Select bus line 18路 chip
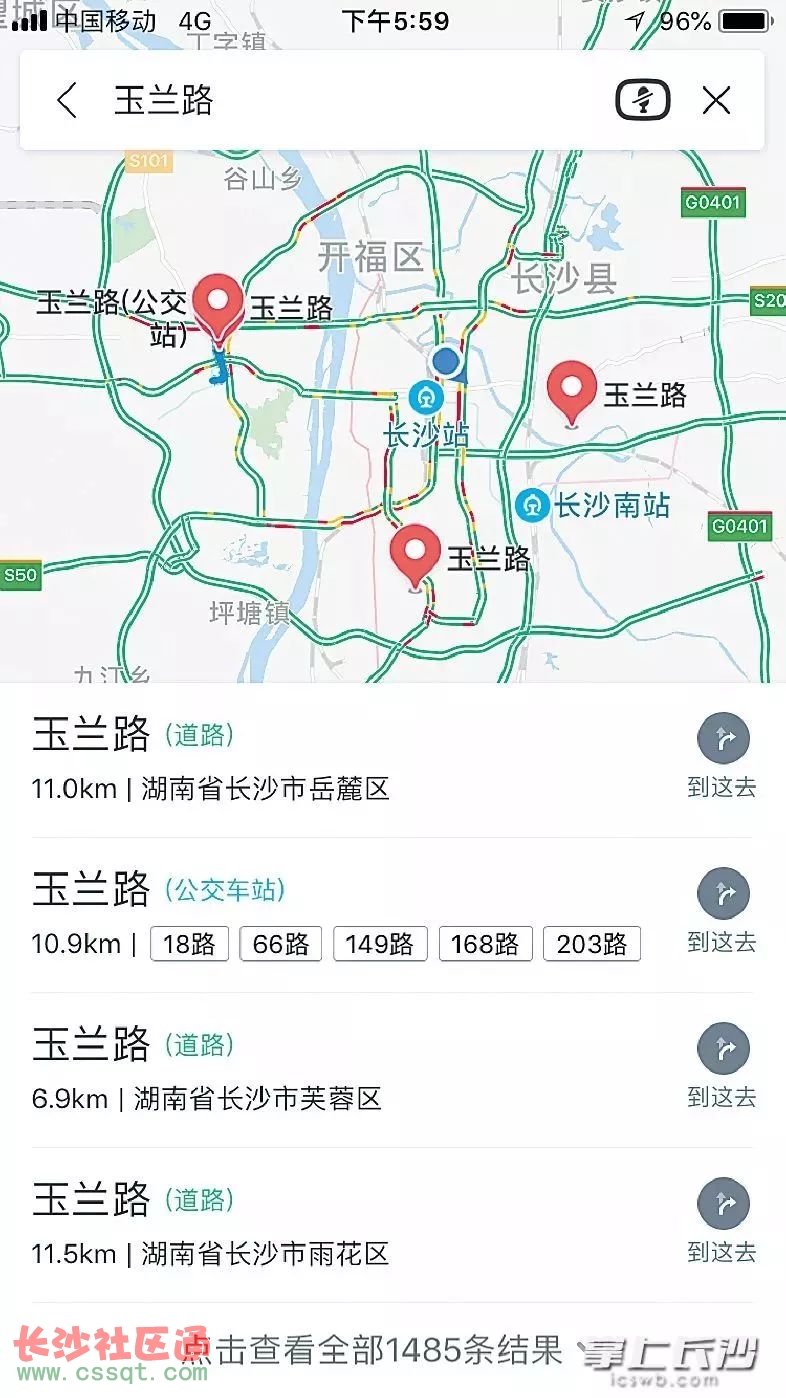 point(189,944)
